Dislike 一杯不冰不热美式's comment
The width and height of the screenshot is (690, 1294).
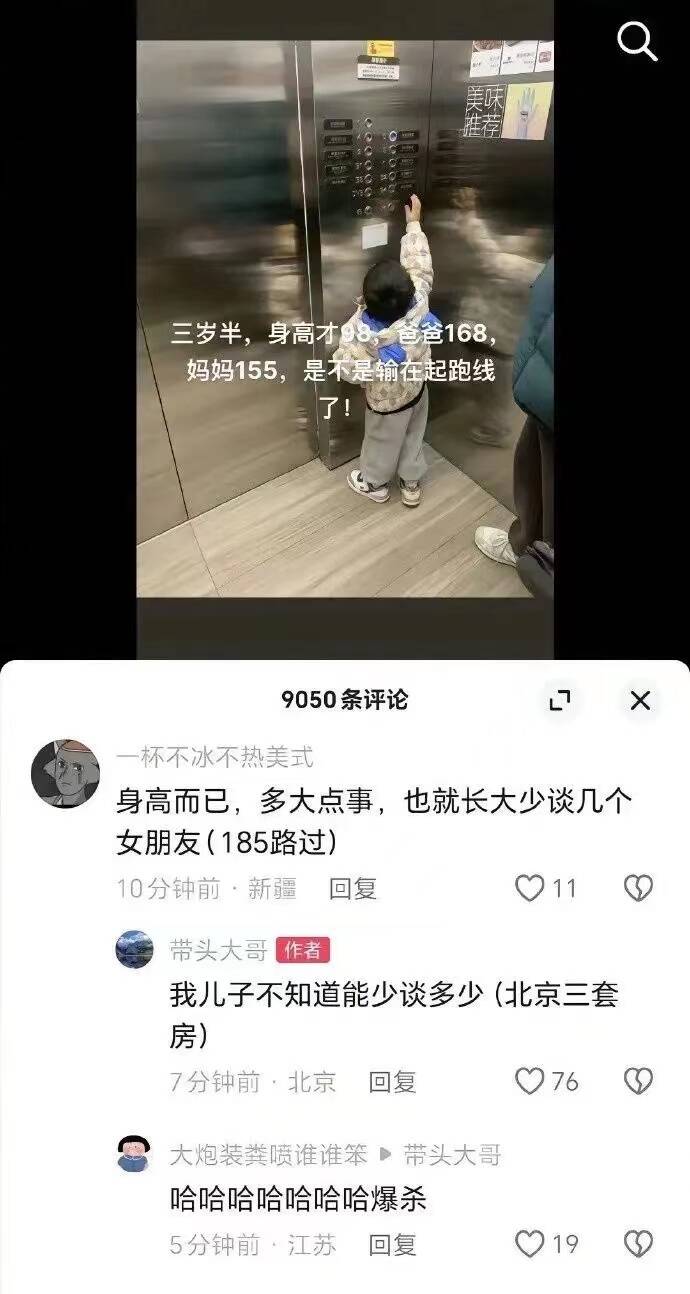(x=638, y=888)
